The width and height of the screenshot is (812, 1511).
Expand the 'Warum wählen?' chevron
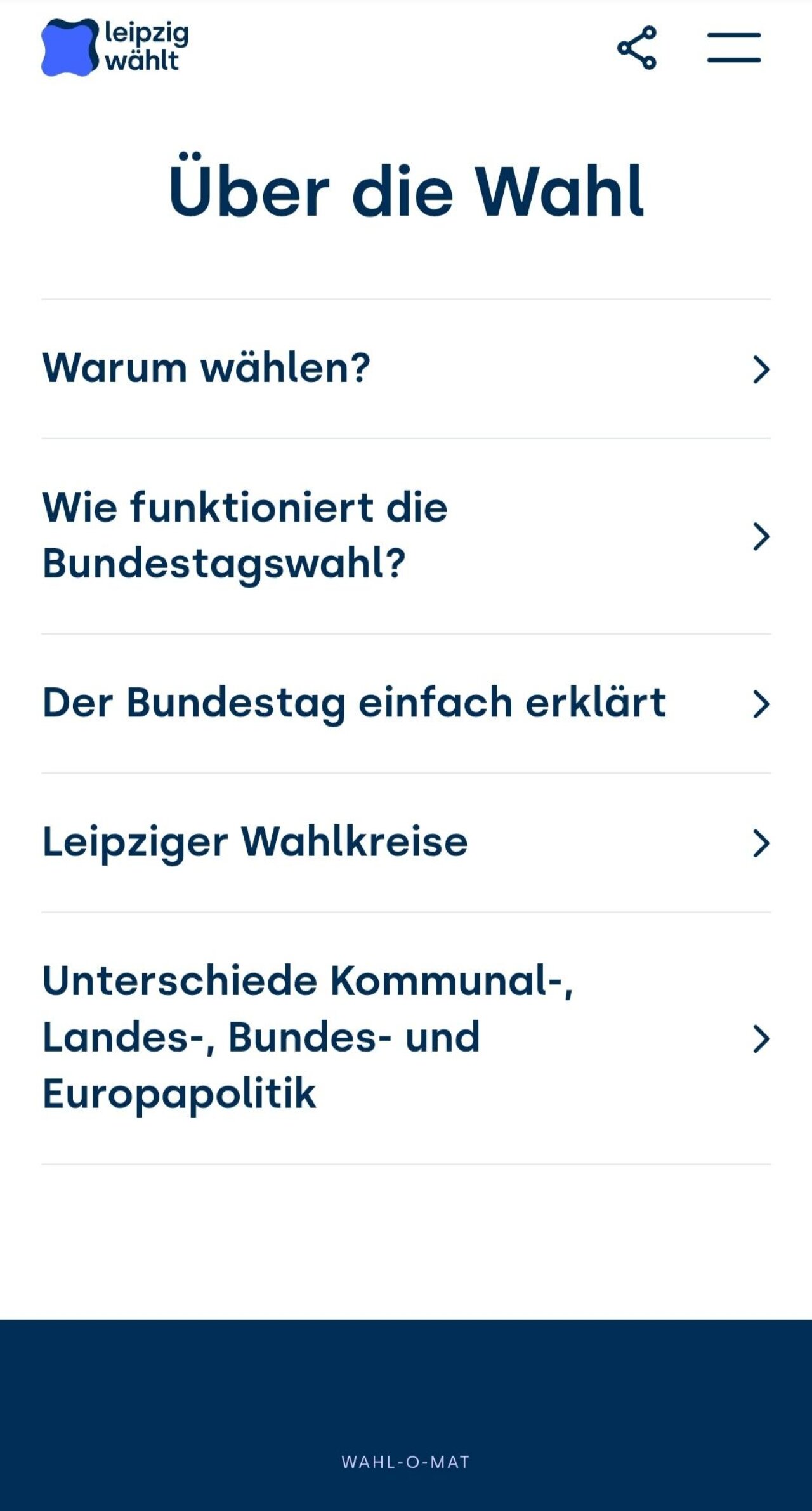761,369
